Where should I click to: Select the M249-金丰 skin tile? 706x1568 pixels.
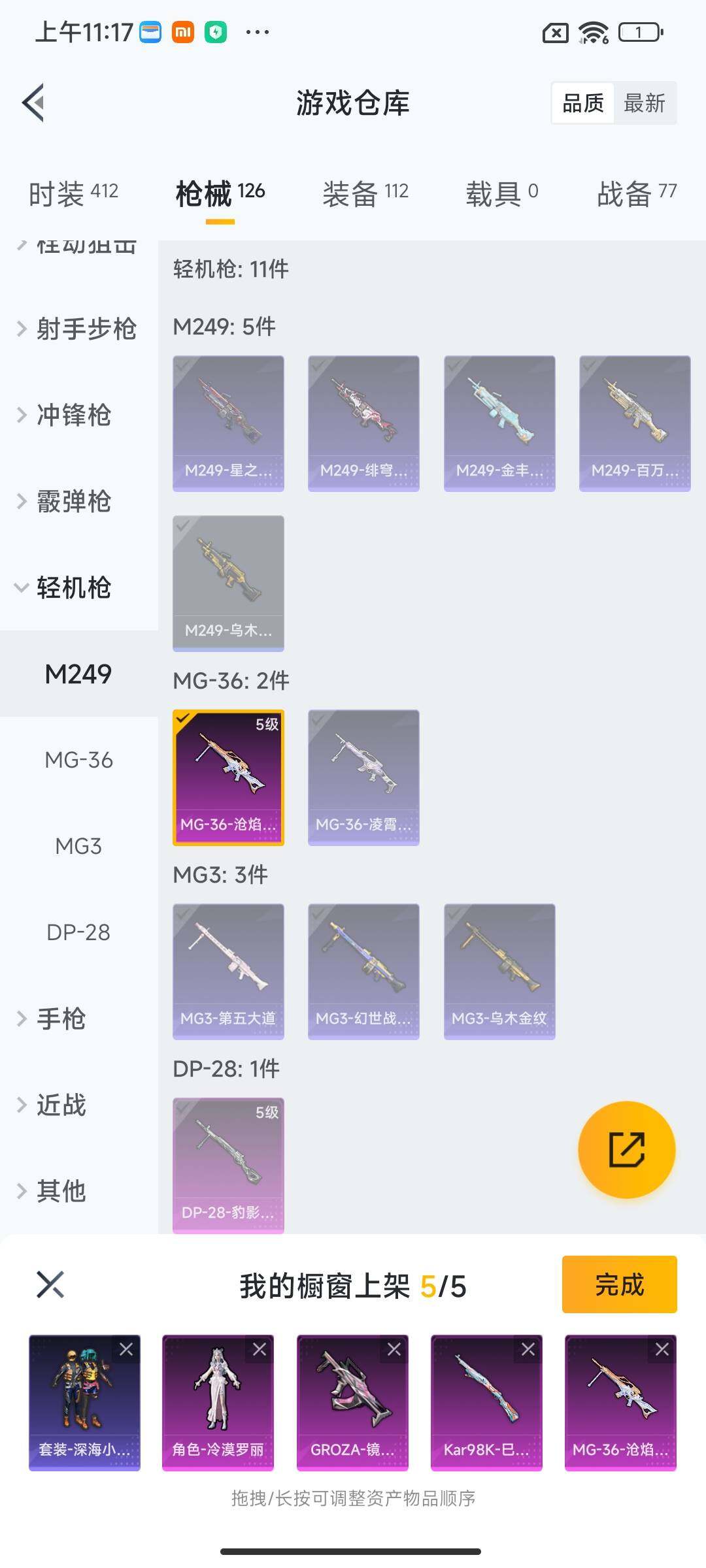pos(499,423)
